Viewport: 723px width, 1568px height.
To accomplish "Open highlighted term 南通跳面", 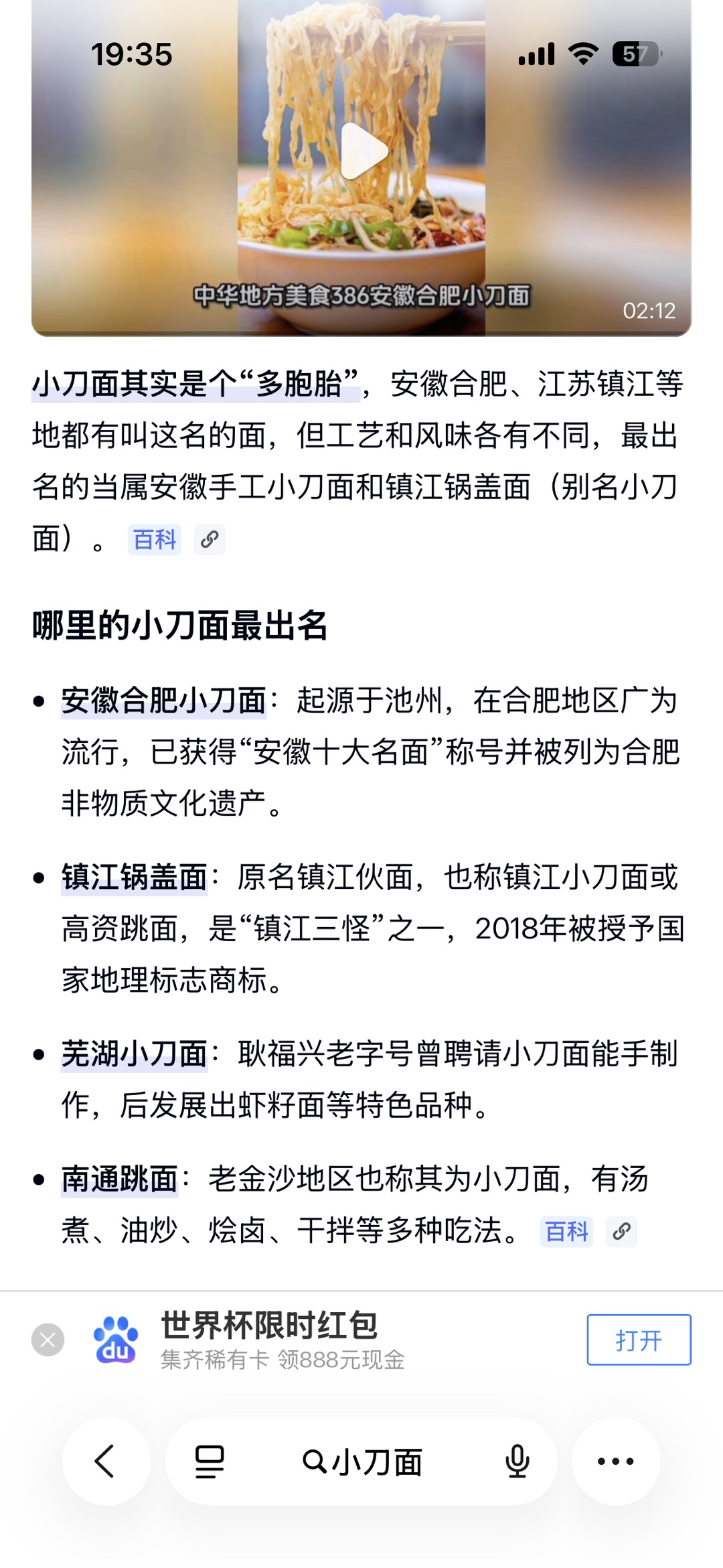I will pyautogui.click(x=119, y=1180).
